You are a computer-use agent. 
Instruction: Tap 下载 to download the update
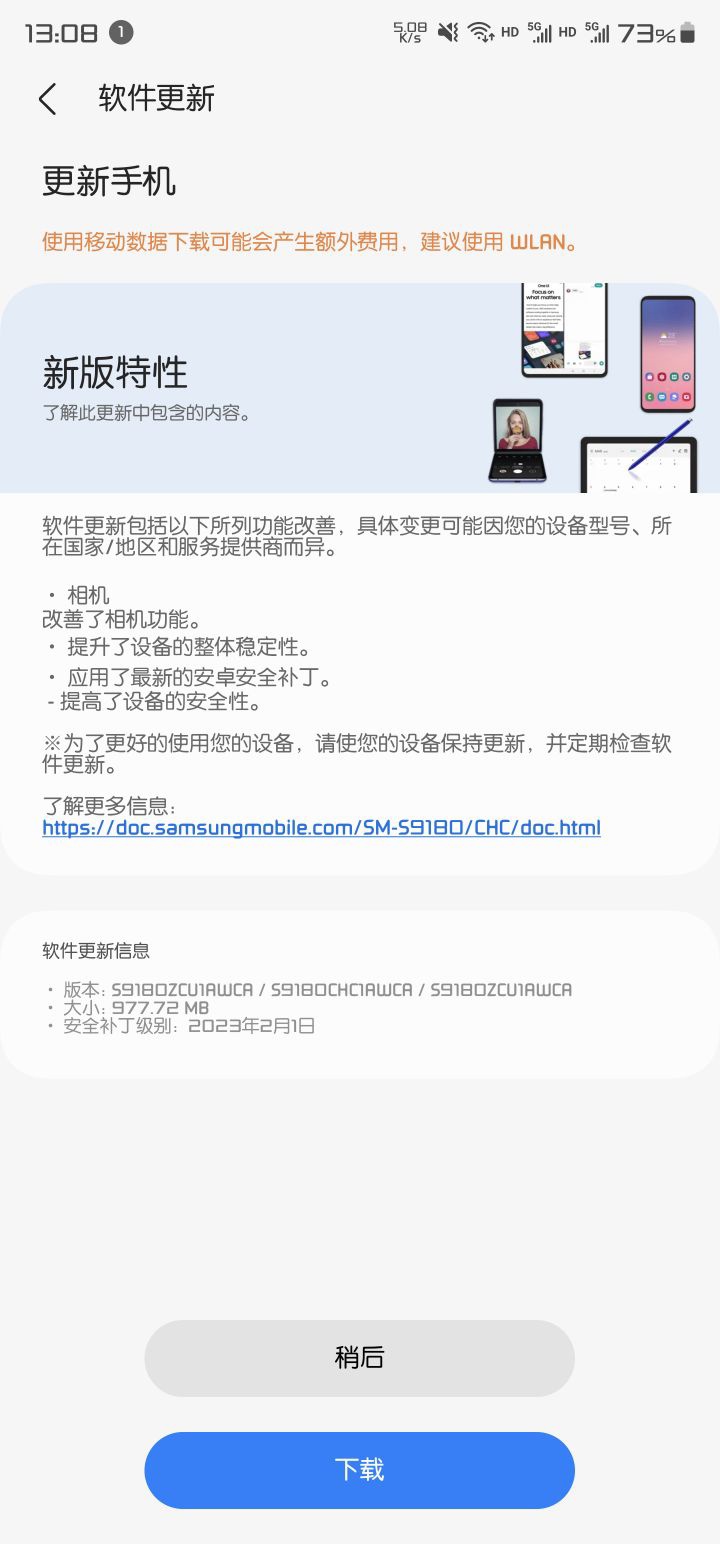(359, 1469)
